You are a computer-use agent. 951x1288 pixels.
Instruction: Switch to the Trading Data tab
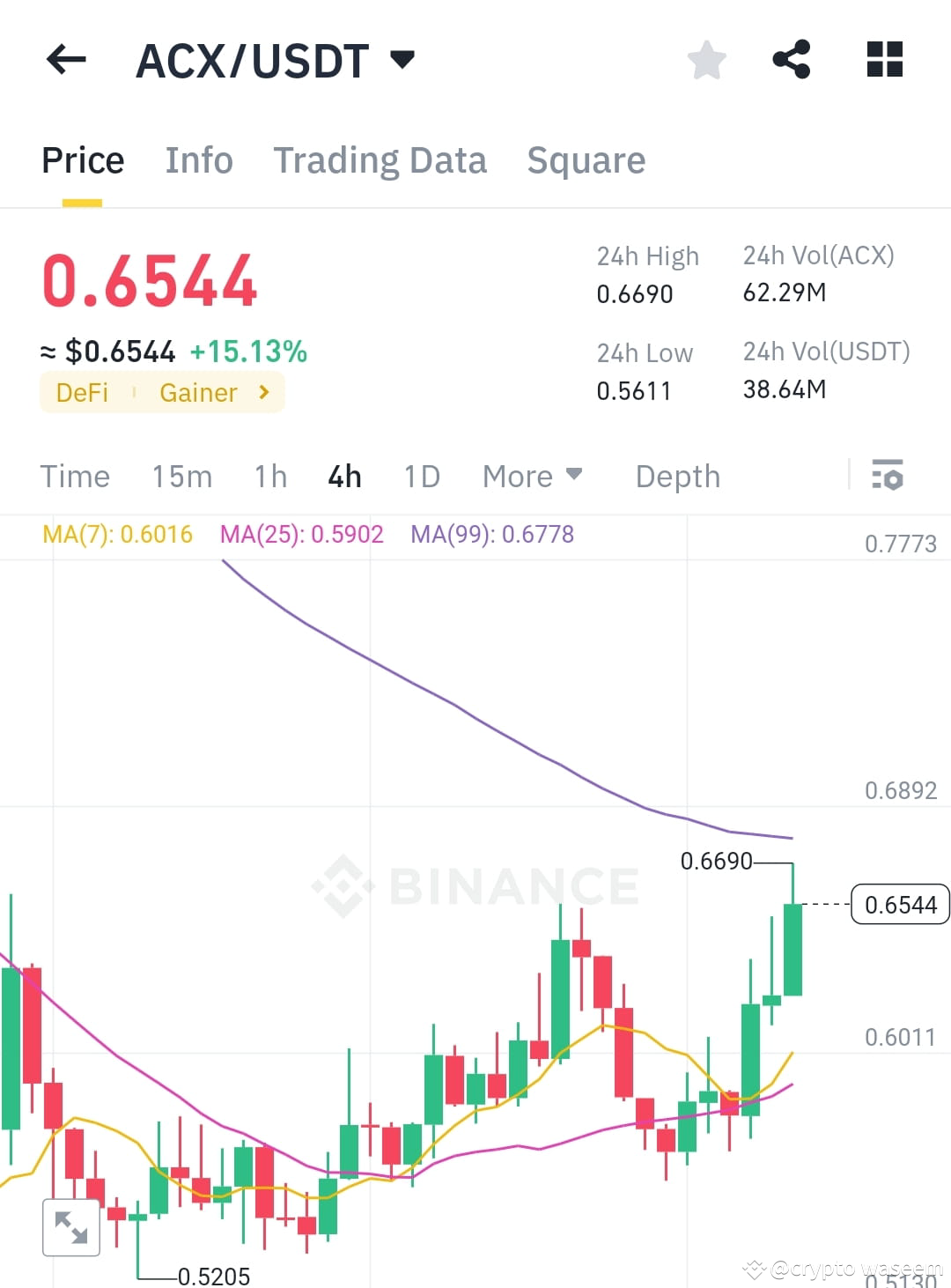click(380, 160)
